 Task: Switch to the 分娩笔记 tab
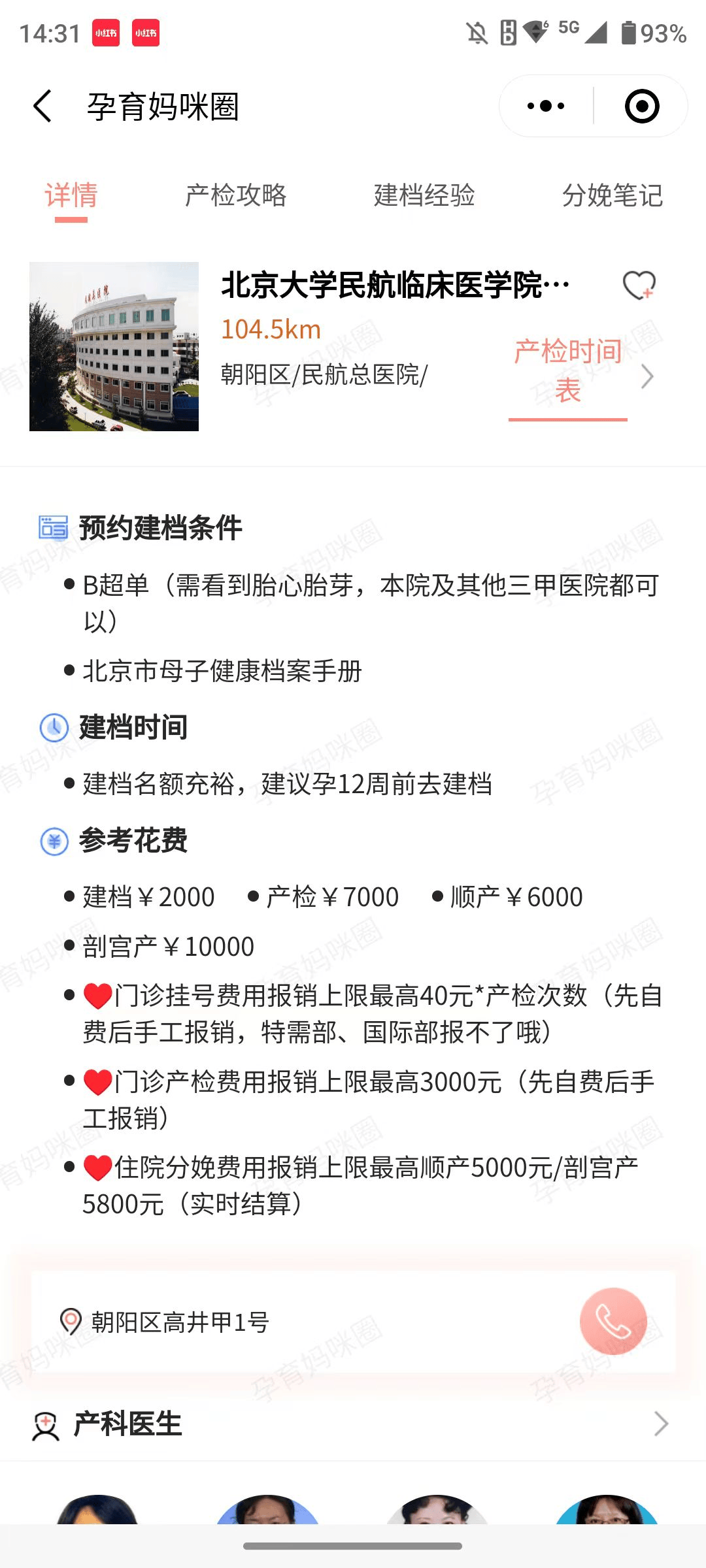(x=612, y=195)
